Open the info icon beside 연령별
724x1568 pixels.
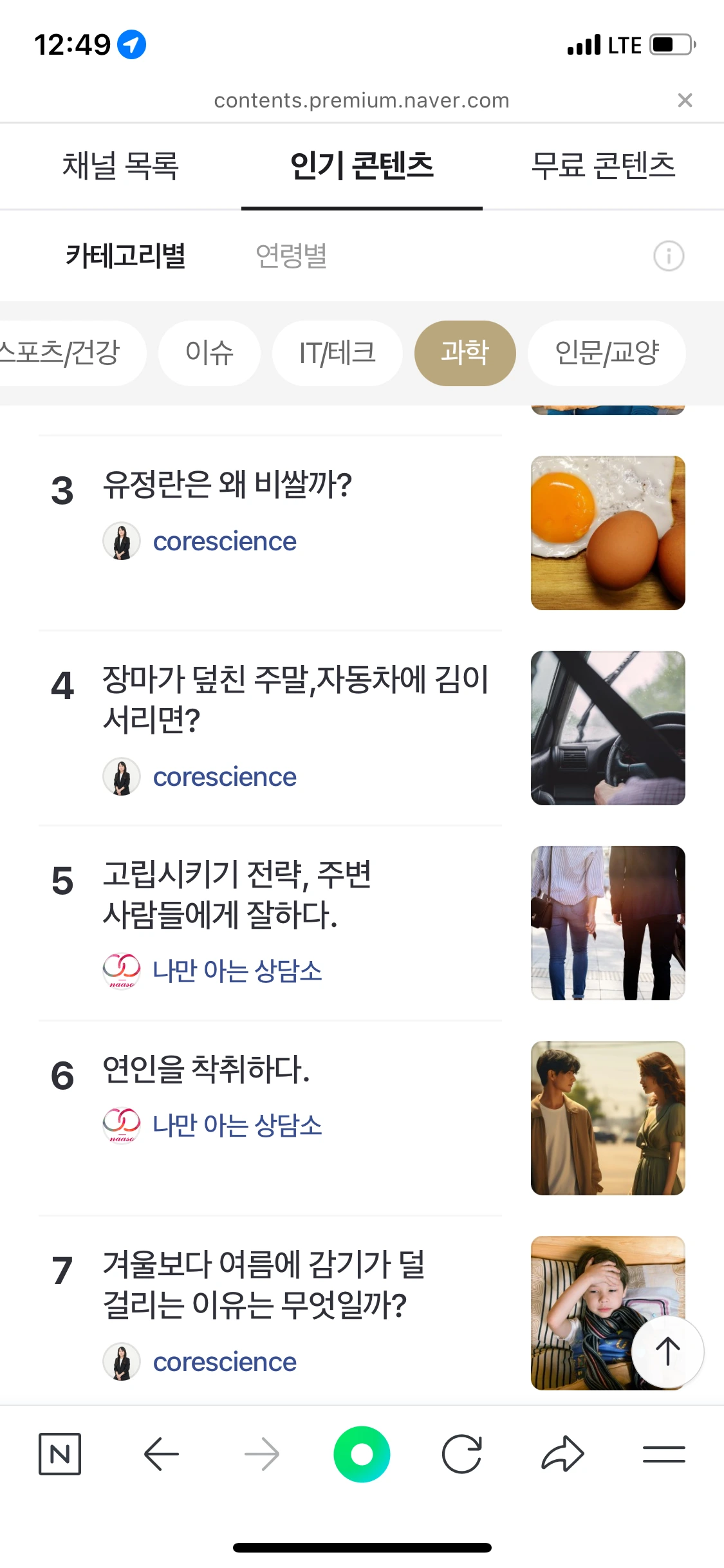pyautogui.click(x=669, y=256)
